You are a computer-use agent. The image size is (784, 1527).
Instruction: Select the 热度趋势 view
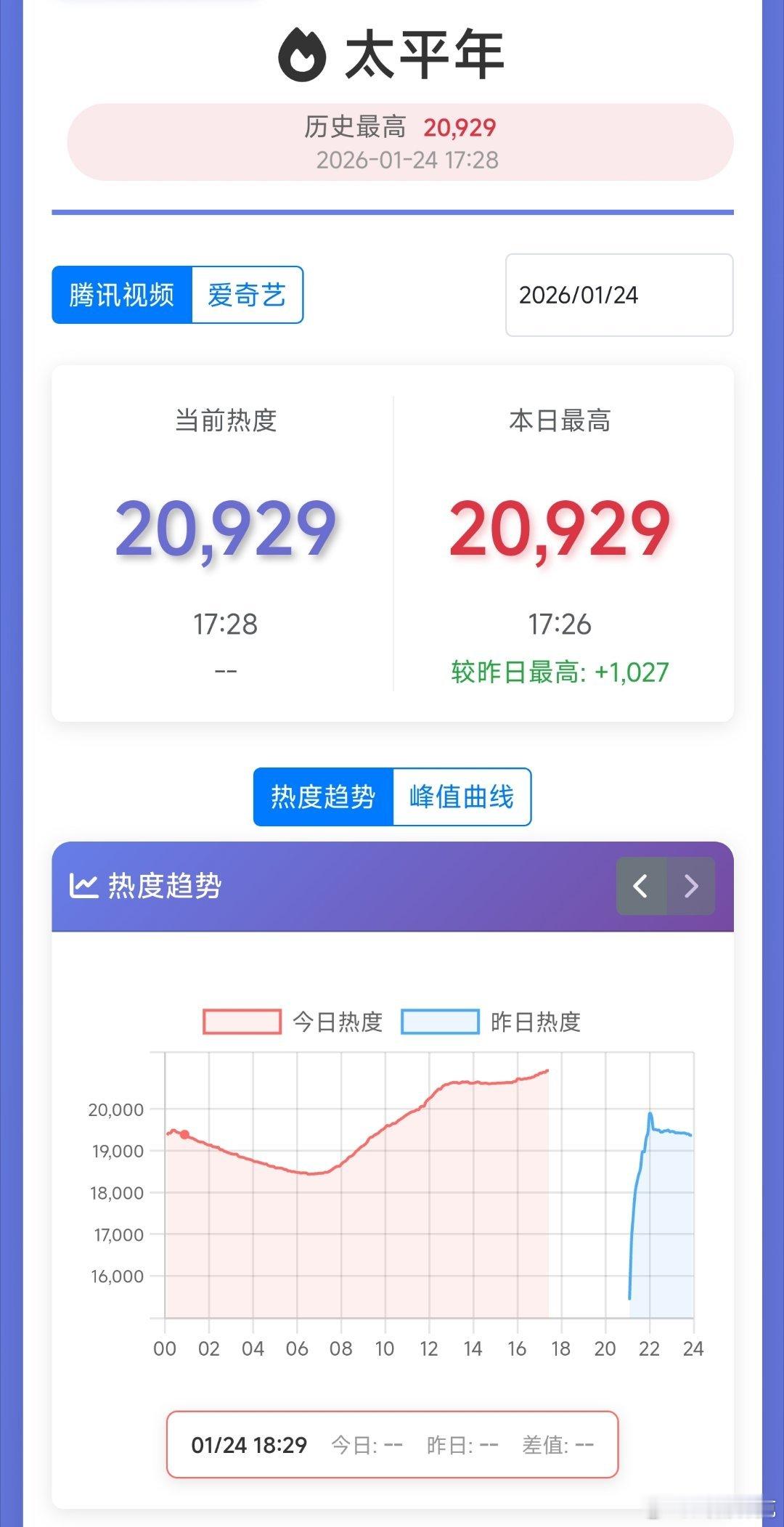(x=322, y=797)
